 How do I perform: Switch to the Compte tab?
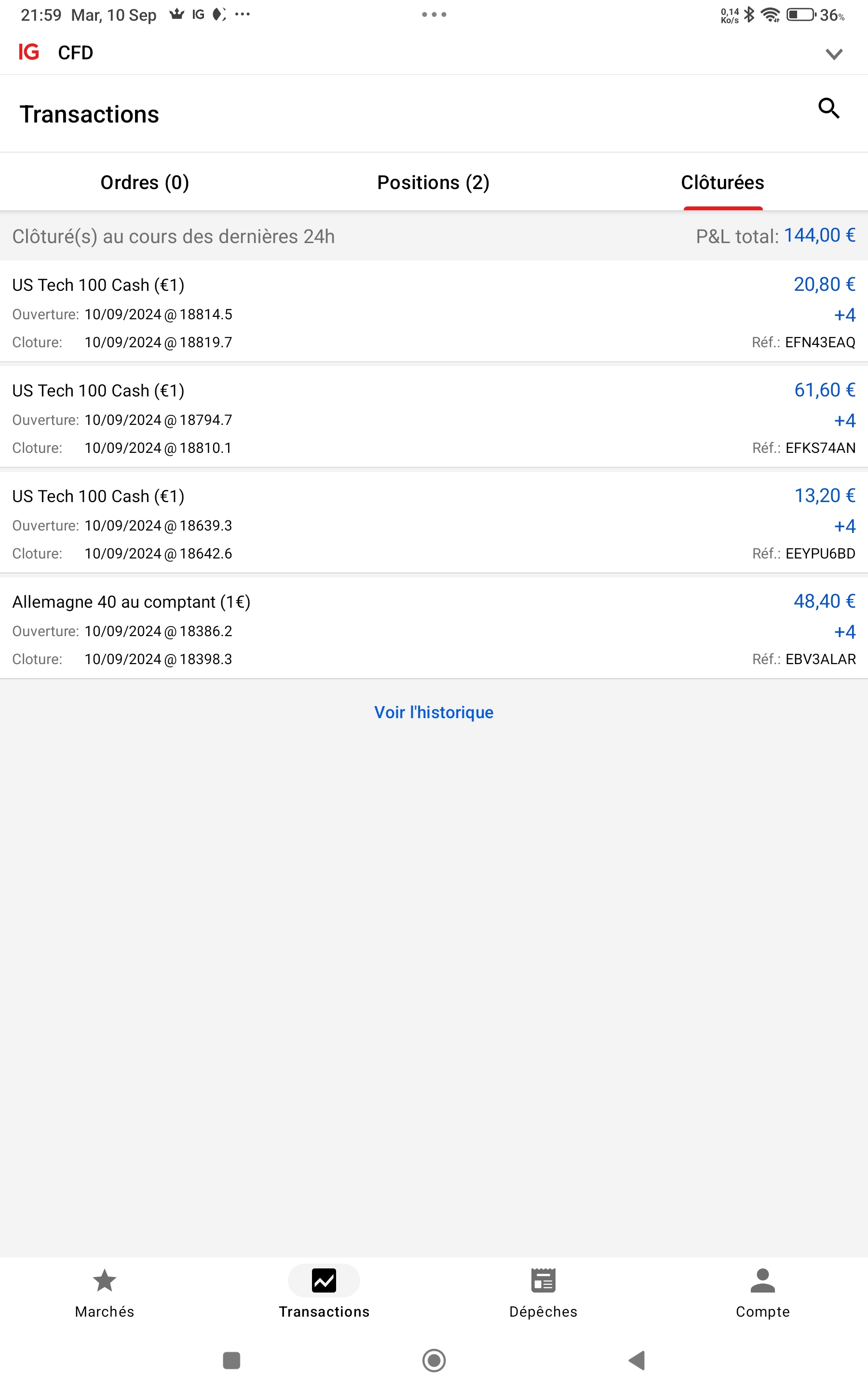coord(762,1293)
